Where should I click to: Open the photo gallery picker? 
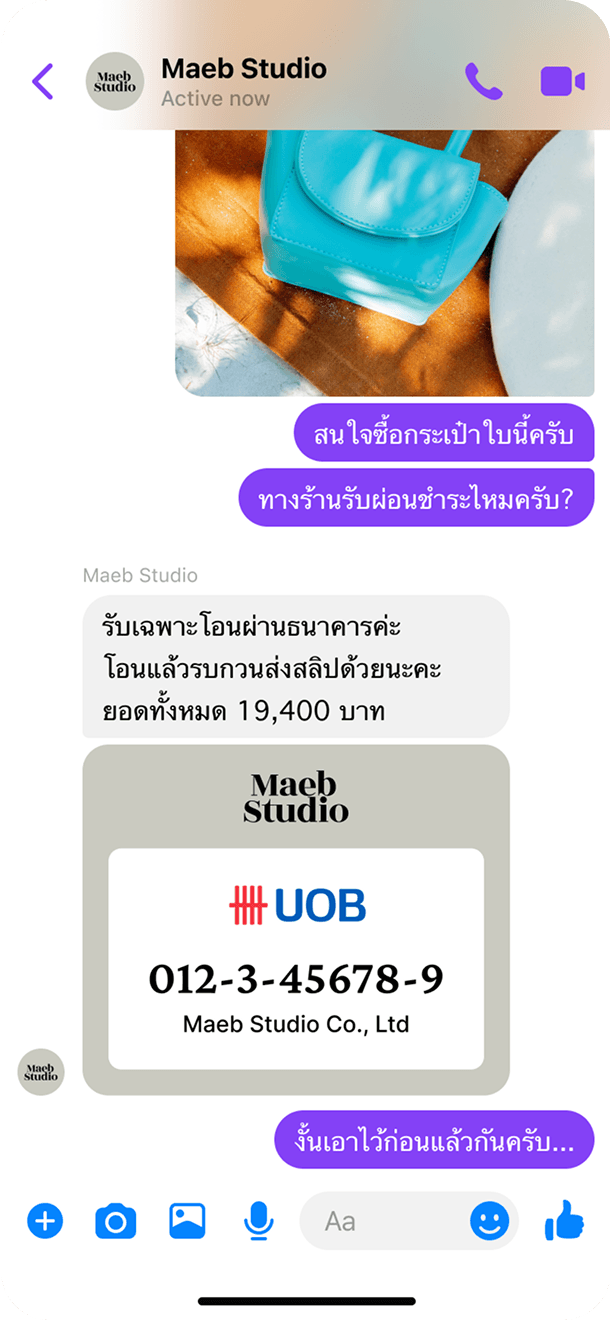187,1221
